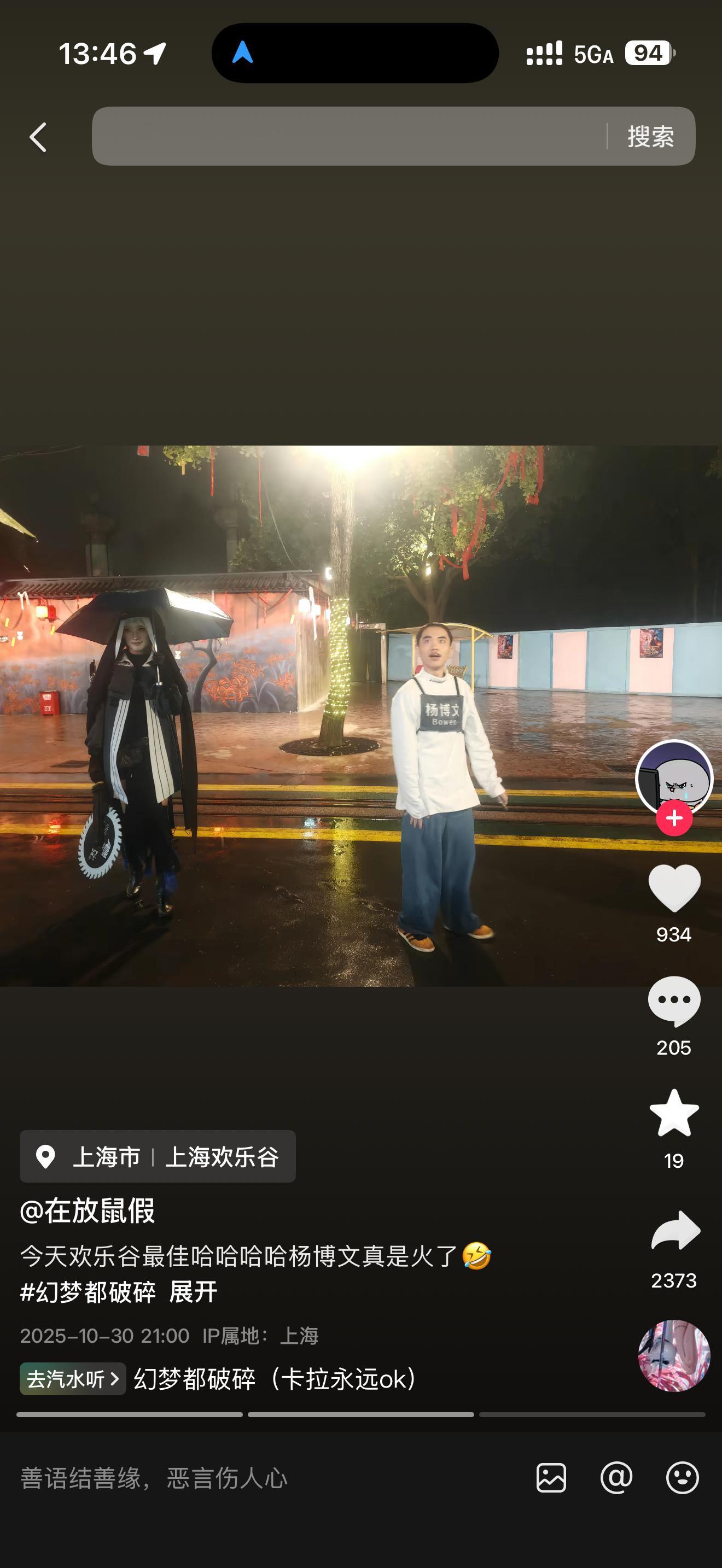Open the #幻梦都破碎 hashtag
722x1568 pixels.
[x=88, y=1292]
